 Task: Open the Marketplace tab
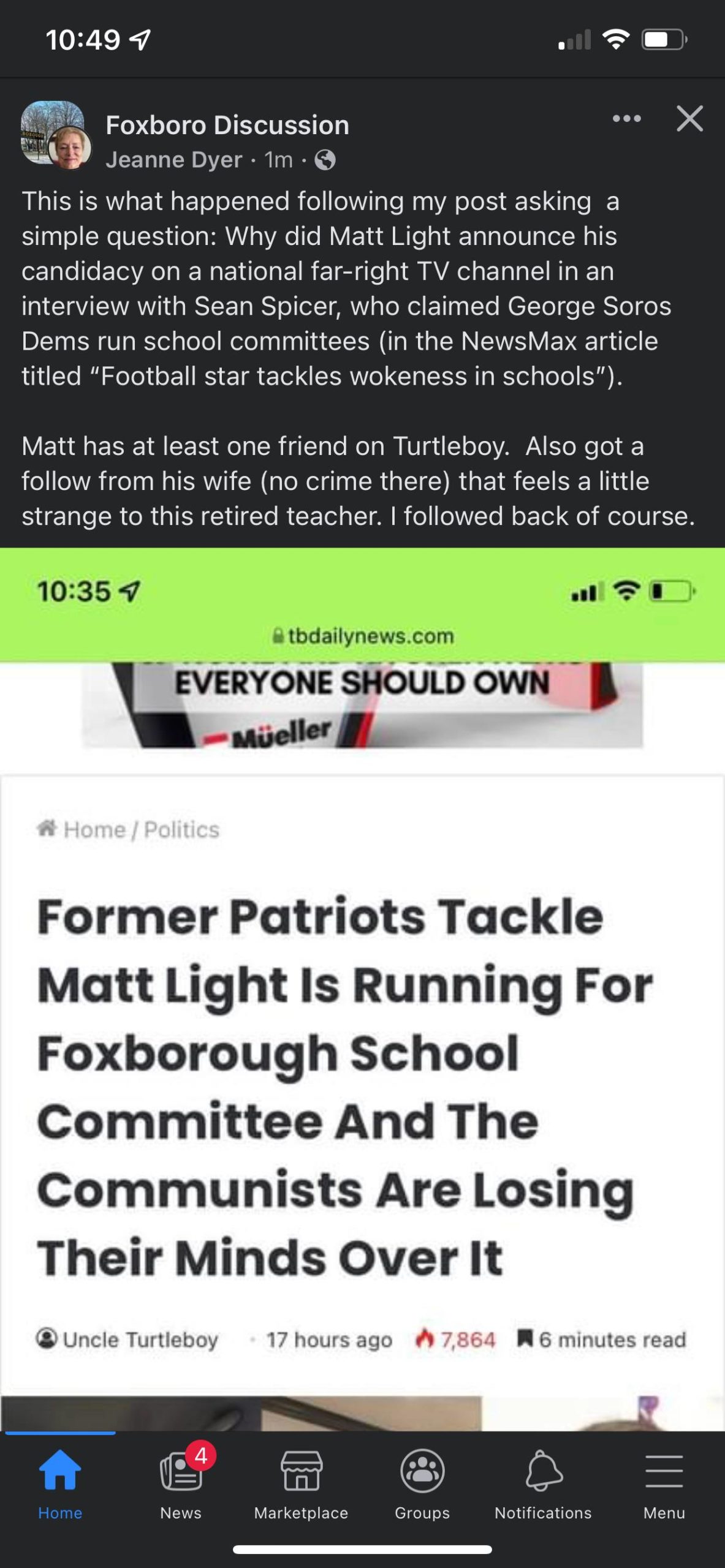[301, 1483]
